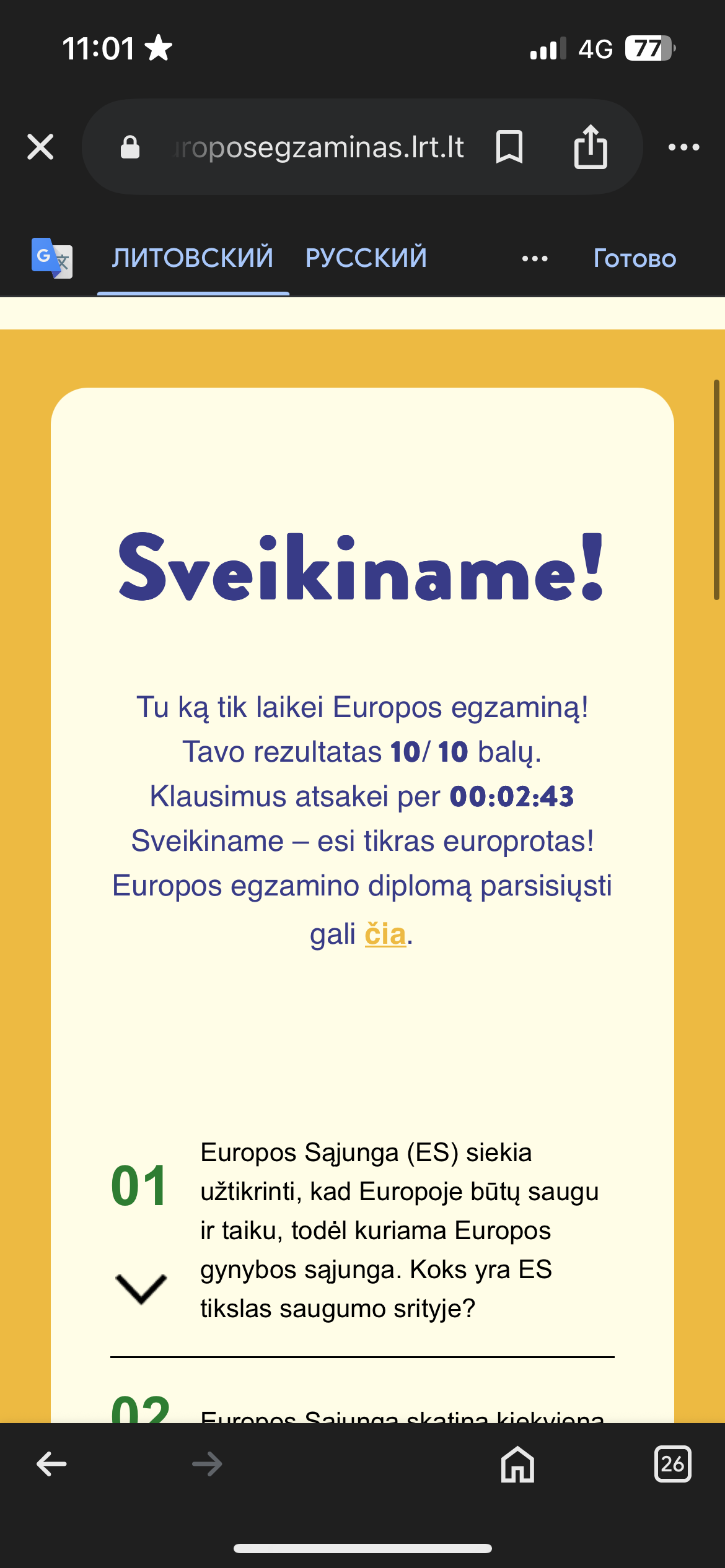The height and width of the screenshot is (1568, 725).
Task: Share this page
Action: pos(590,147)
